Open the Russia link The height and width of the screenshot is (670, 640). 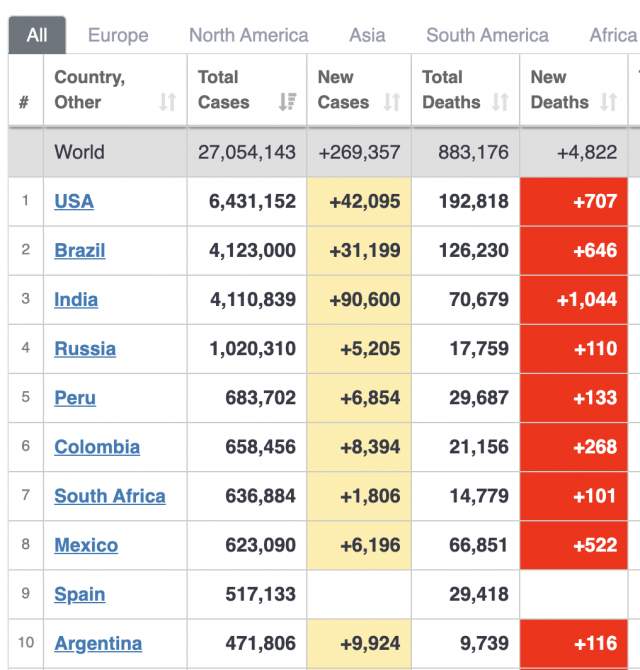pyautogui.click(x=85, y=348)
